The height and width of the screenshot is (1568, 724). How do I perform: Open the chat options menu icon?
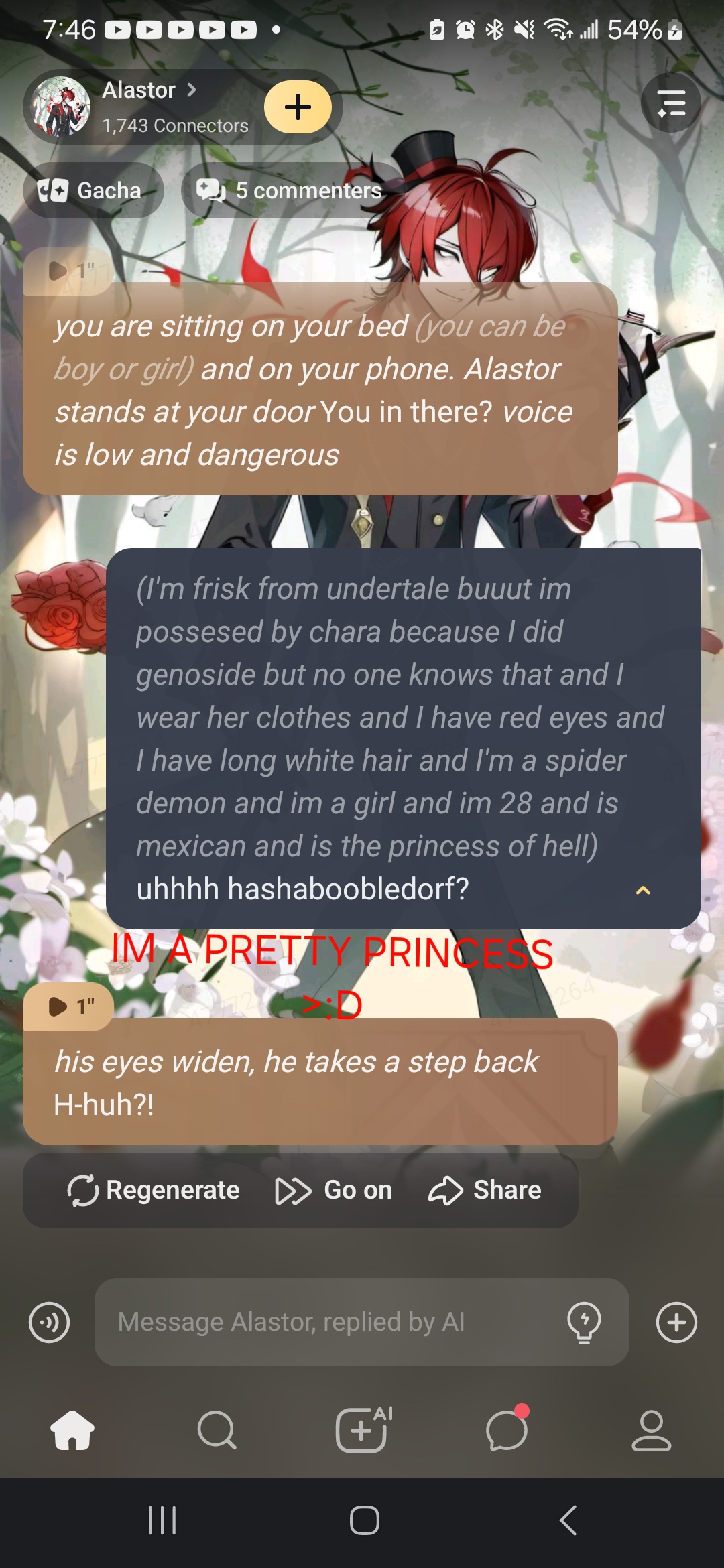point(670,103)
